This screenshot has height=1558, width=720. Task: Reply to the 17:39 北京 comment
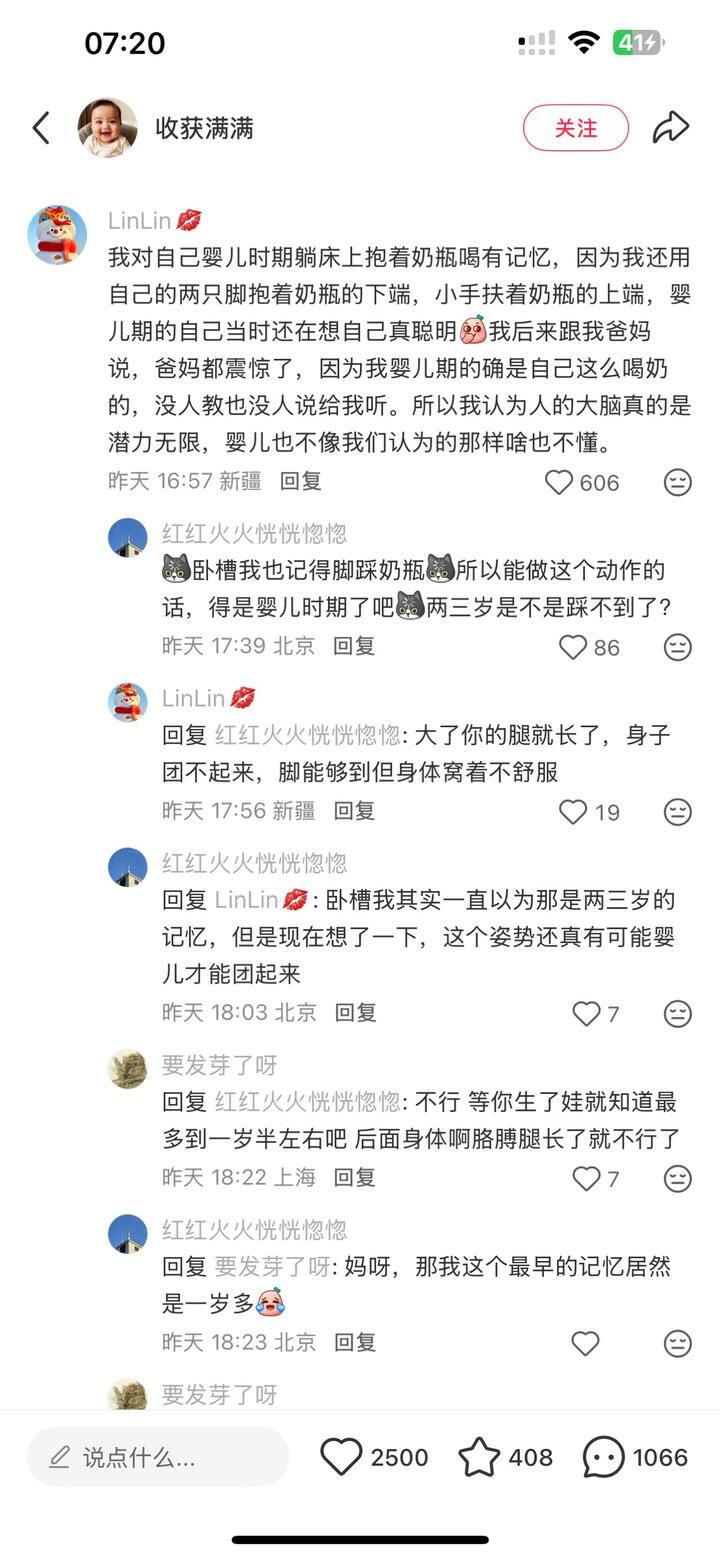tap(354, 646)
